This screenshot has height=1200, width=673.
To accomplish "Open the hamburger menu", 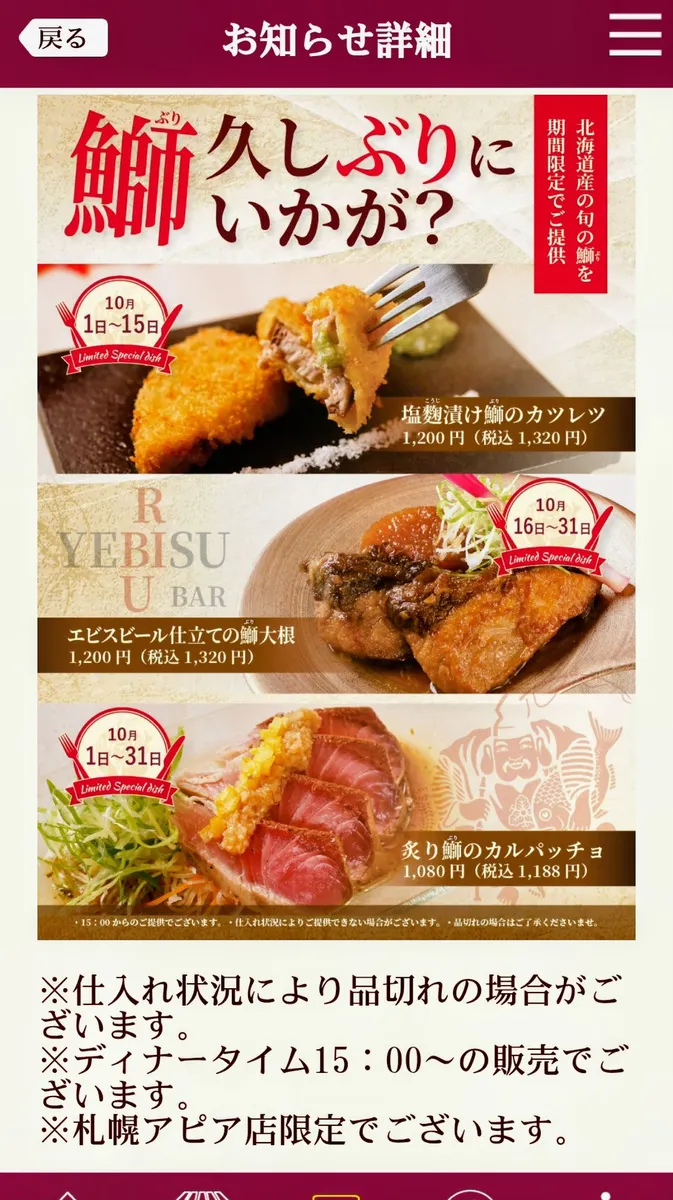I will [x=635, y=37].
